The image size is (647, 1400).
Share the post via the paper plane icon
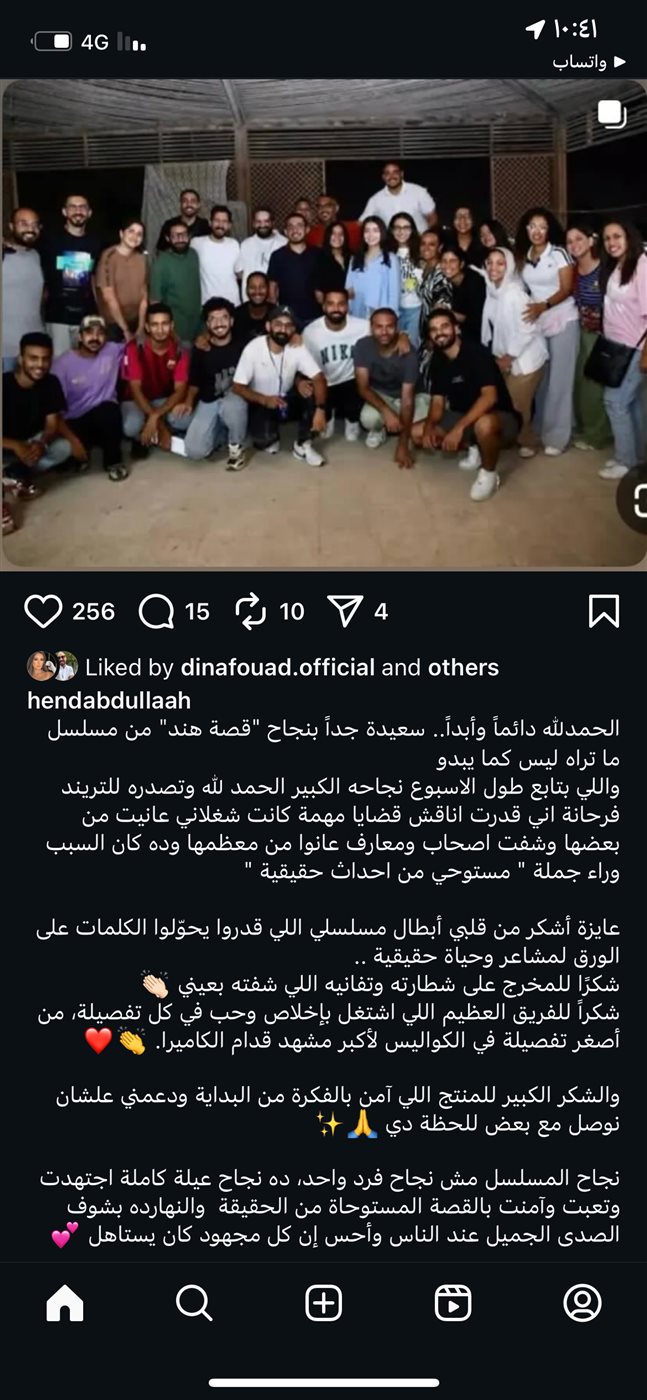(345, 611)
